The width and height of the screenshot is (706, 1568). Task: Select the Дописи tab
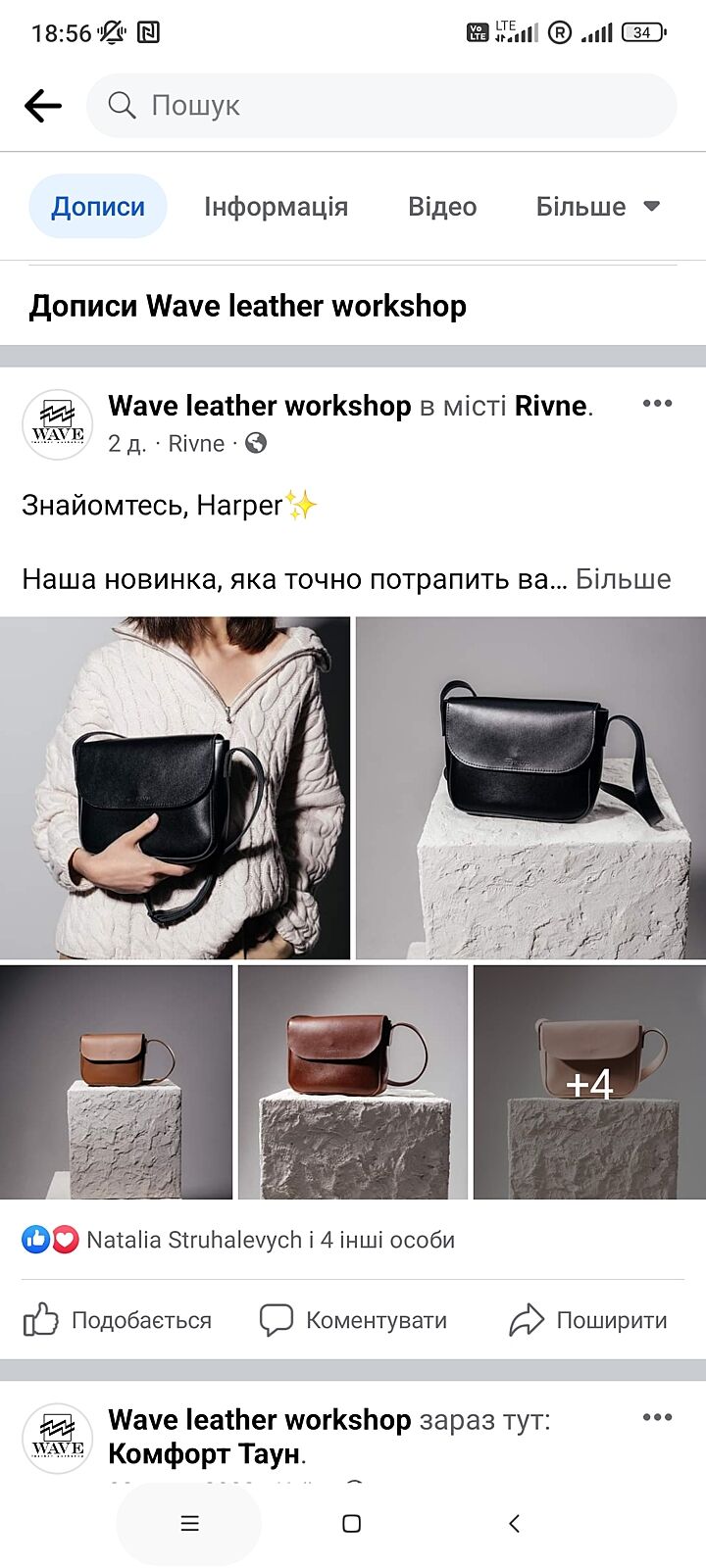(x=98, y=207)
